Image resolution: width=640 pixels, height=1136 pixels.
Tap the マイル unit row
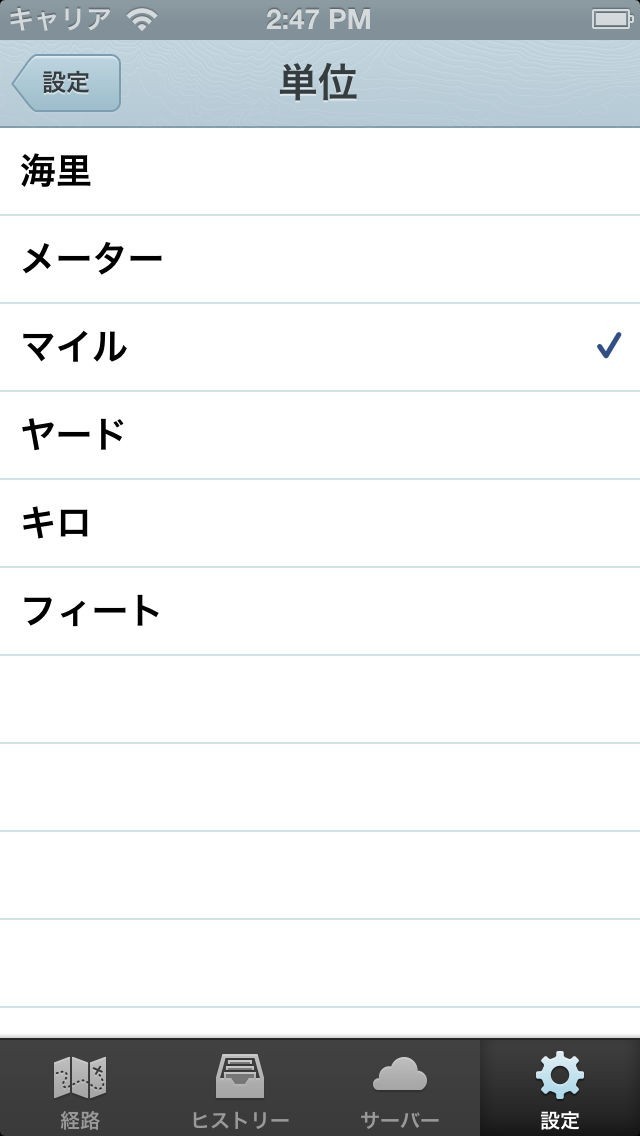[x=320, y=348]
